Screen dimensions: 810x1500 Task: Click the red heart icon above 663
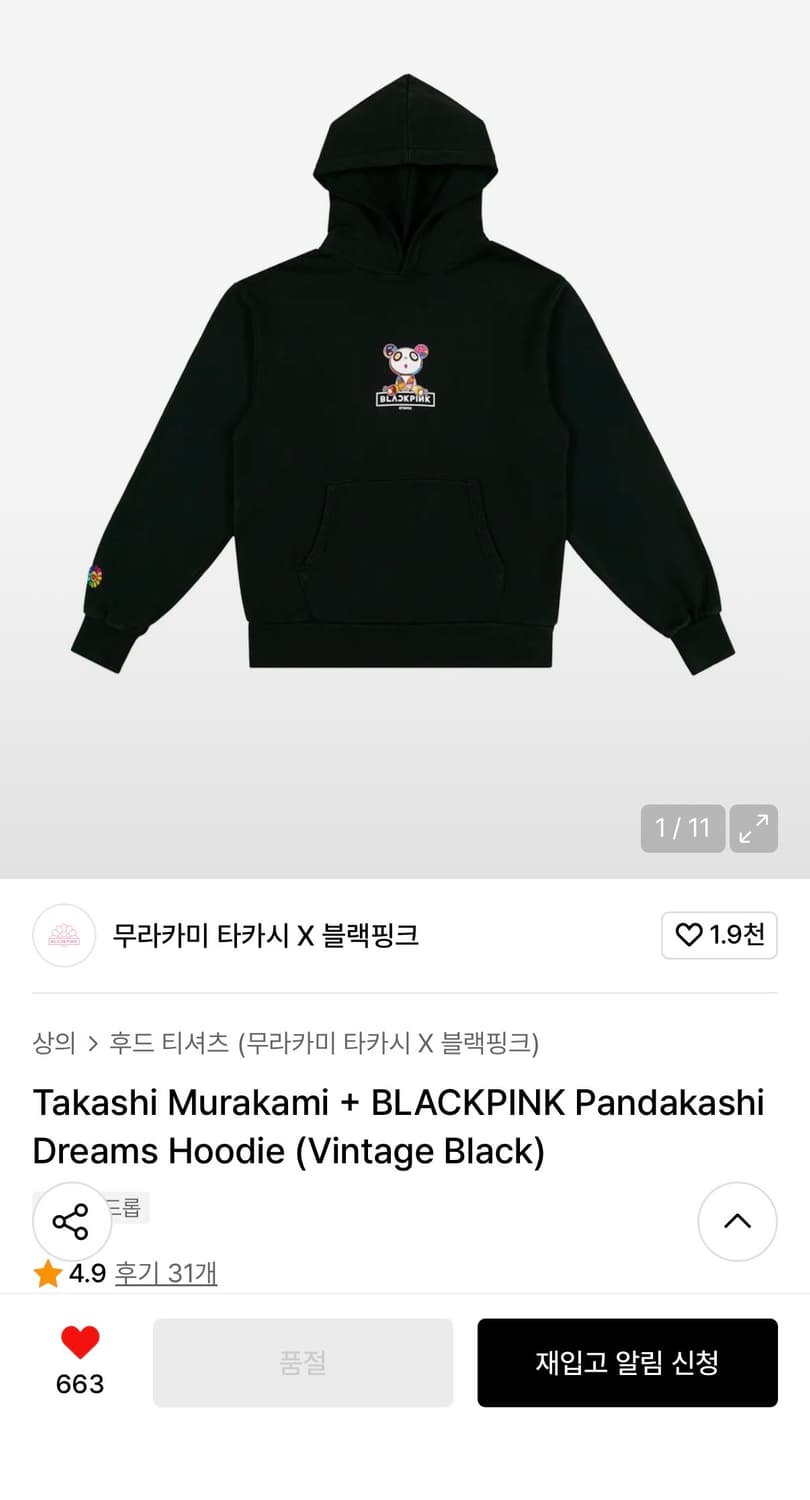(79, 1344)
